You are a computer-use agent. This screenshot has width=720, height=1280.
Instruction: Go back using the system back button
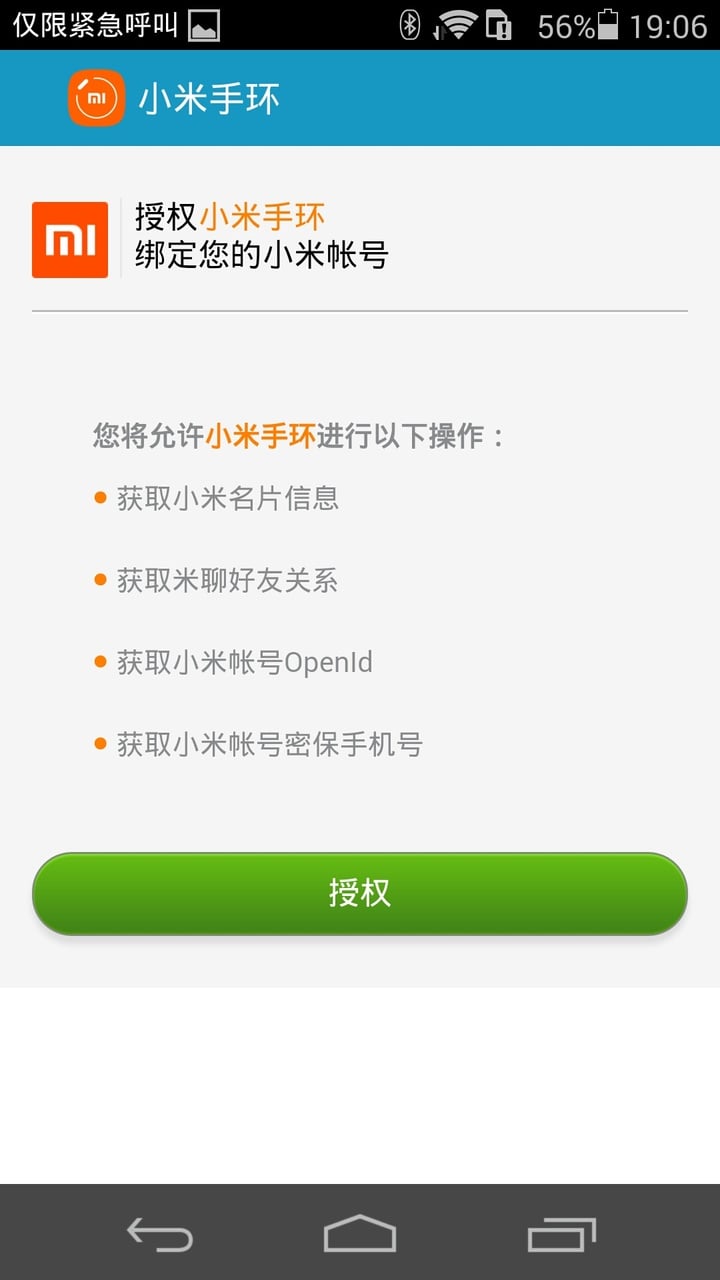160,1234
